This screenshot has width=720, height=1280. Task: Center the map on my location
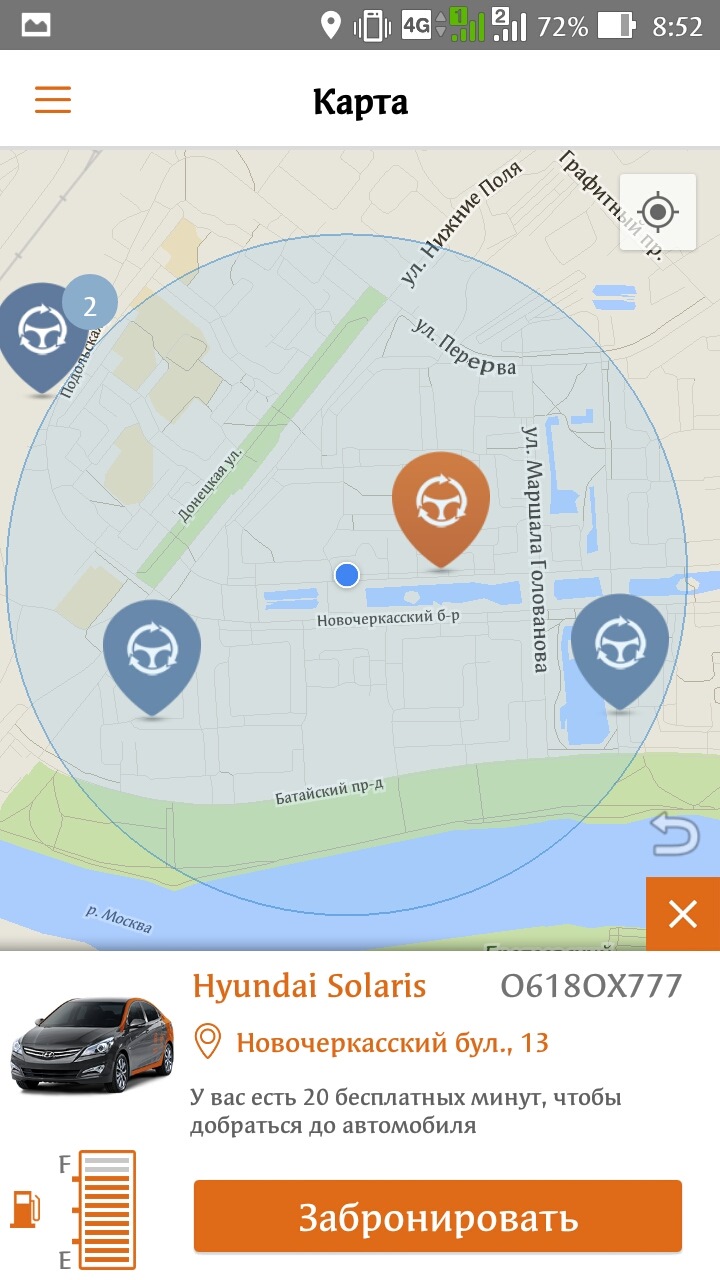click(x=657, y=212)
